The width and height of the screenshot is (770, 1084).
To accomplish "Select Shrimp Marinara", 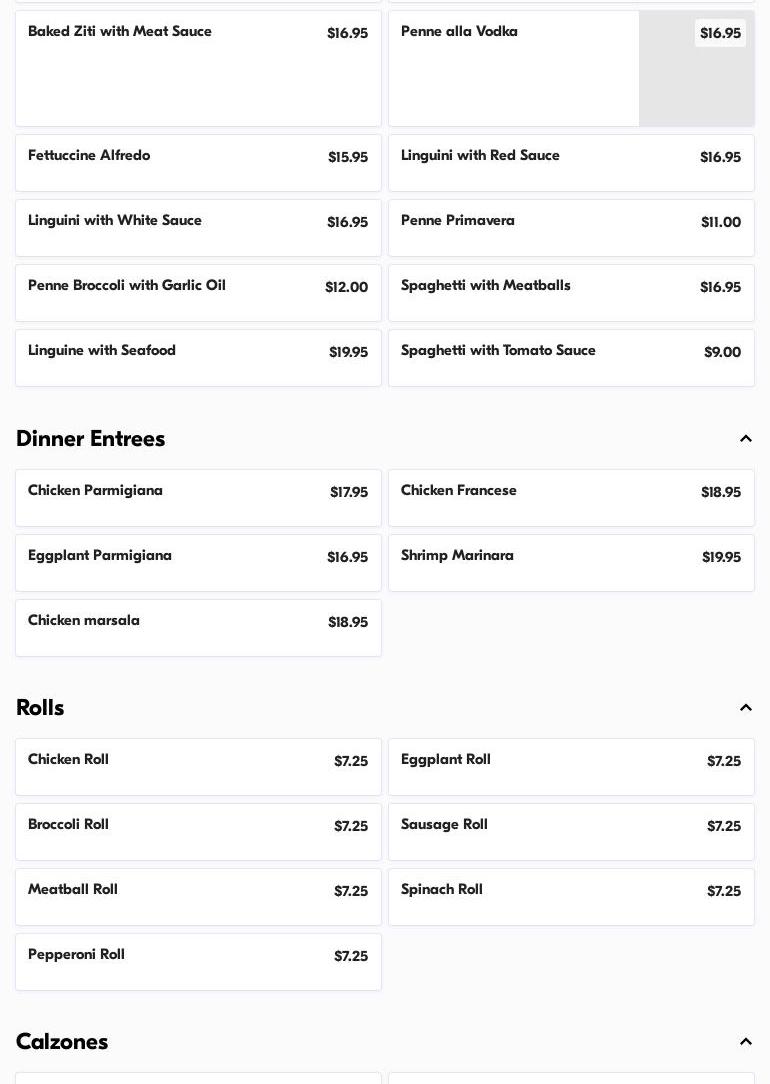I will point(571,563).
